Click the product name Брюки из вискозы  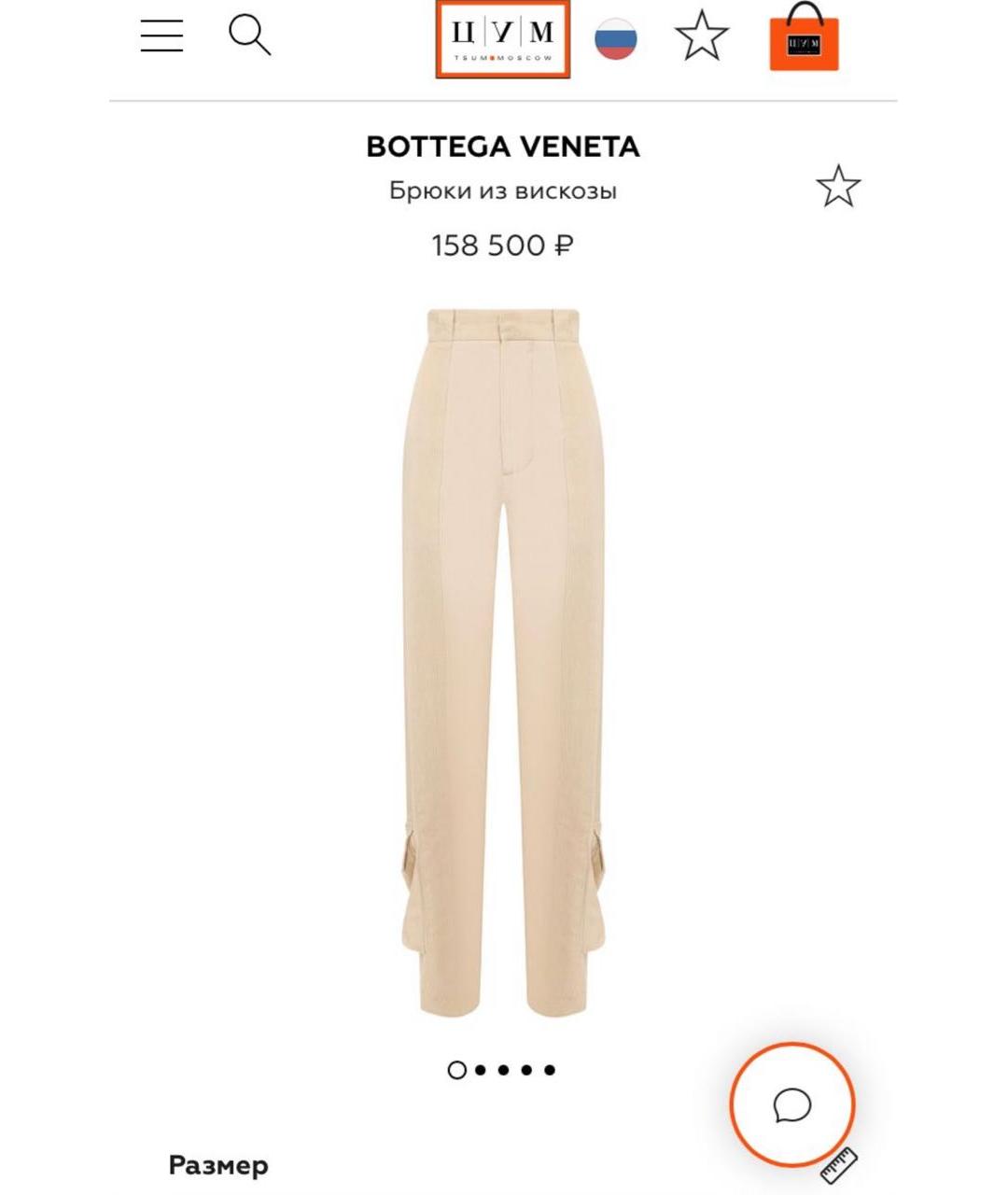503,191
